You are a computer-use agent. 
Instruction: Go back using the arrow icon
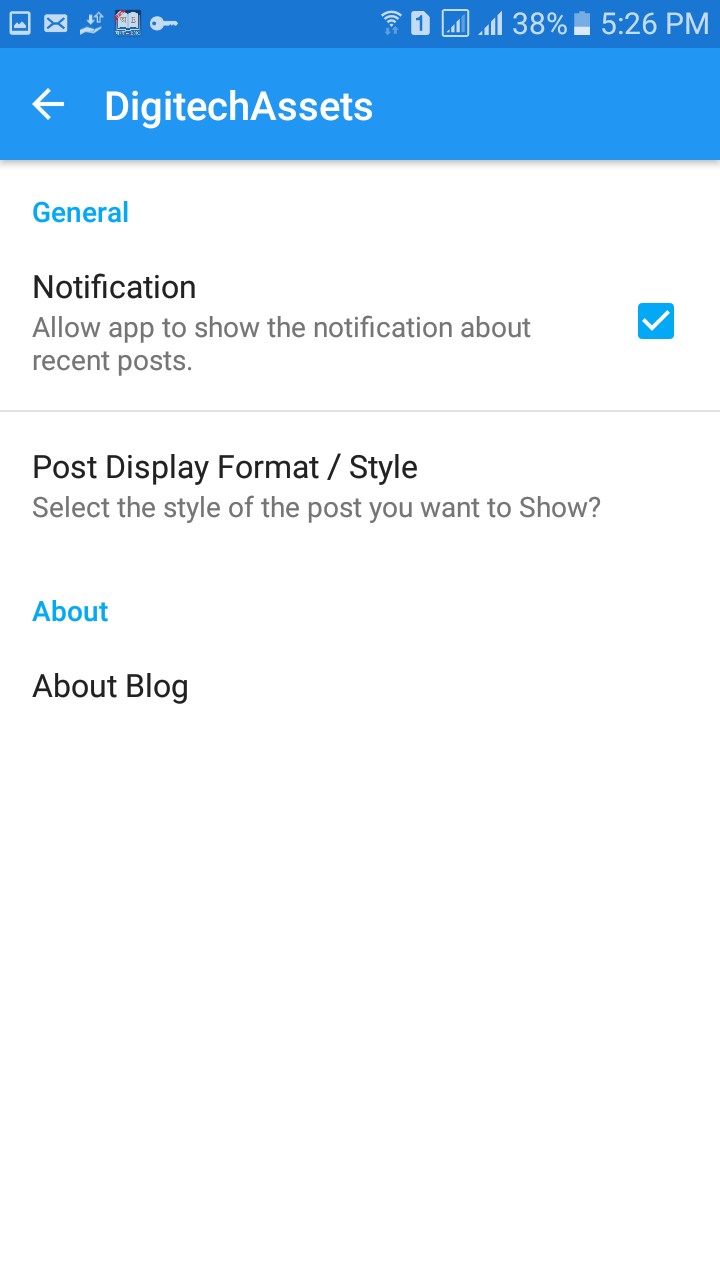[x=48, y=104]
